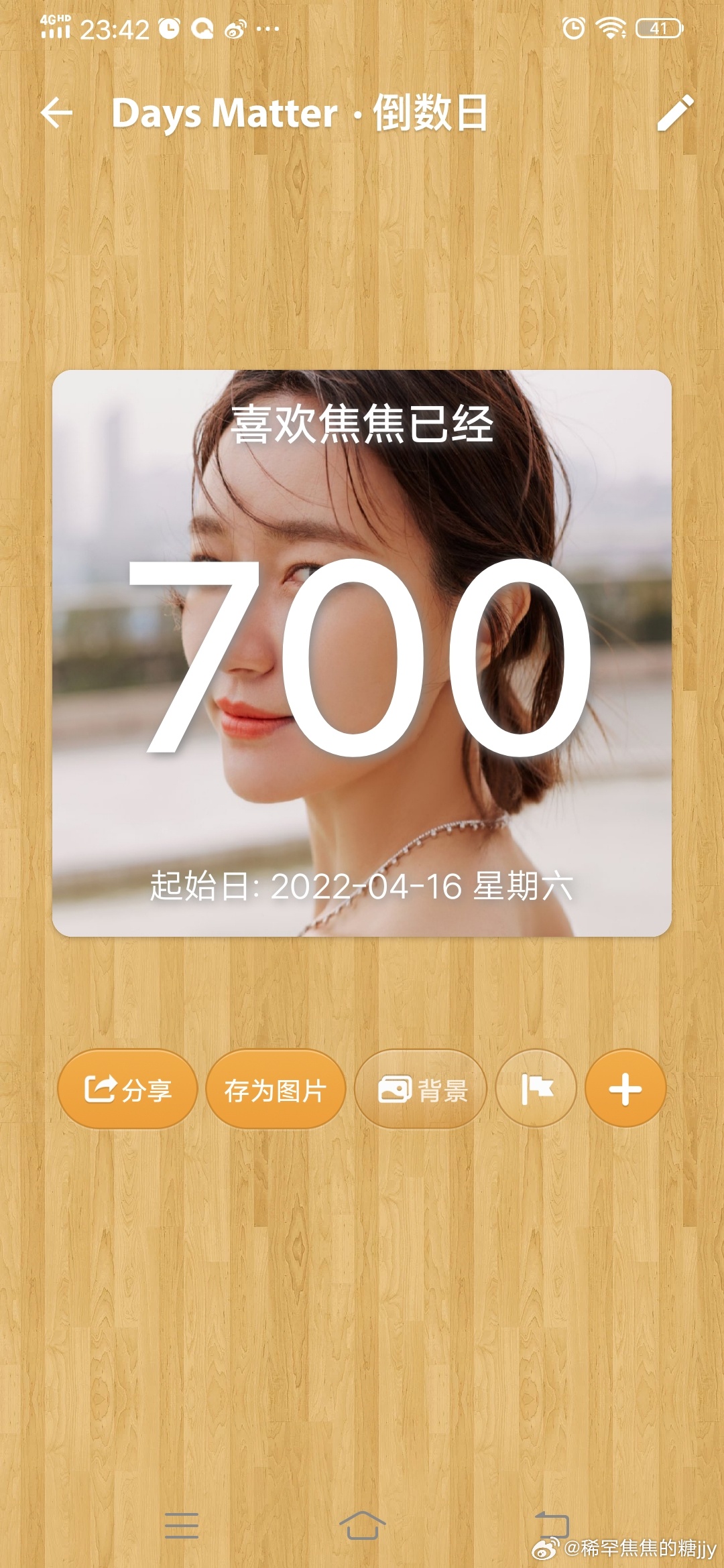Go back using the top-left arrow
Viewport: 724px width, 1568px height.
coord(57,113)
